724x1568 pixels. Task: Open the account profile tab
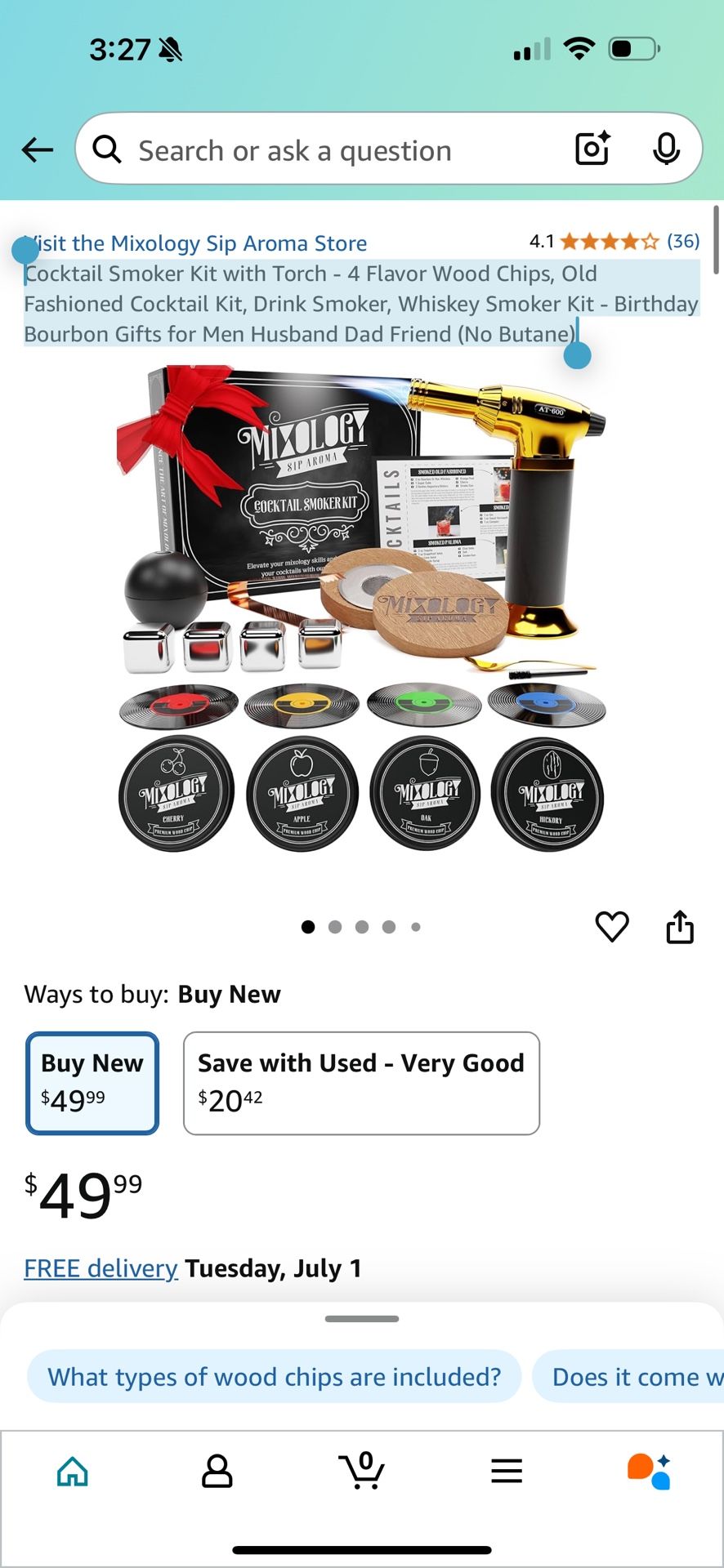click(217, 1471)
